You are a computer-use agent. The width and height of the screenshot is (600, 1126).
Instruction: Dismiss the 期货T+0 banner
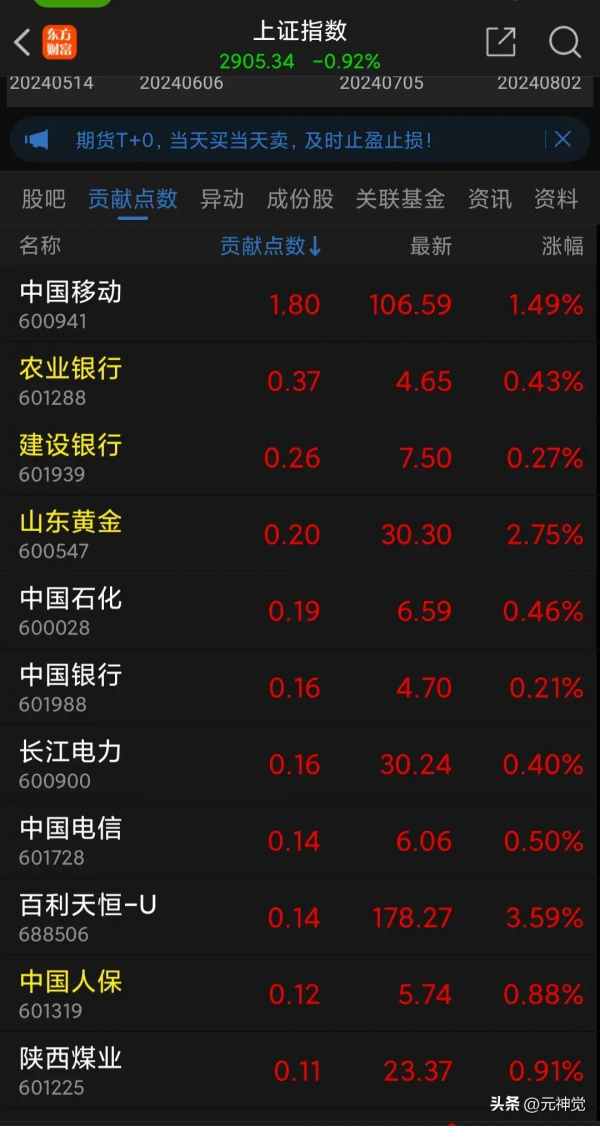(x=563, y=139)
